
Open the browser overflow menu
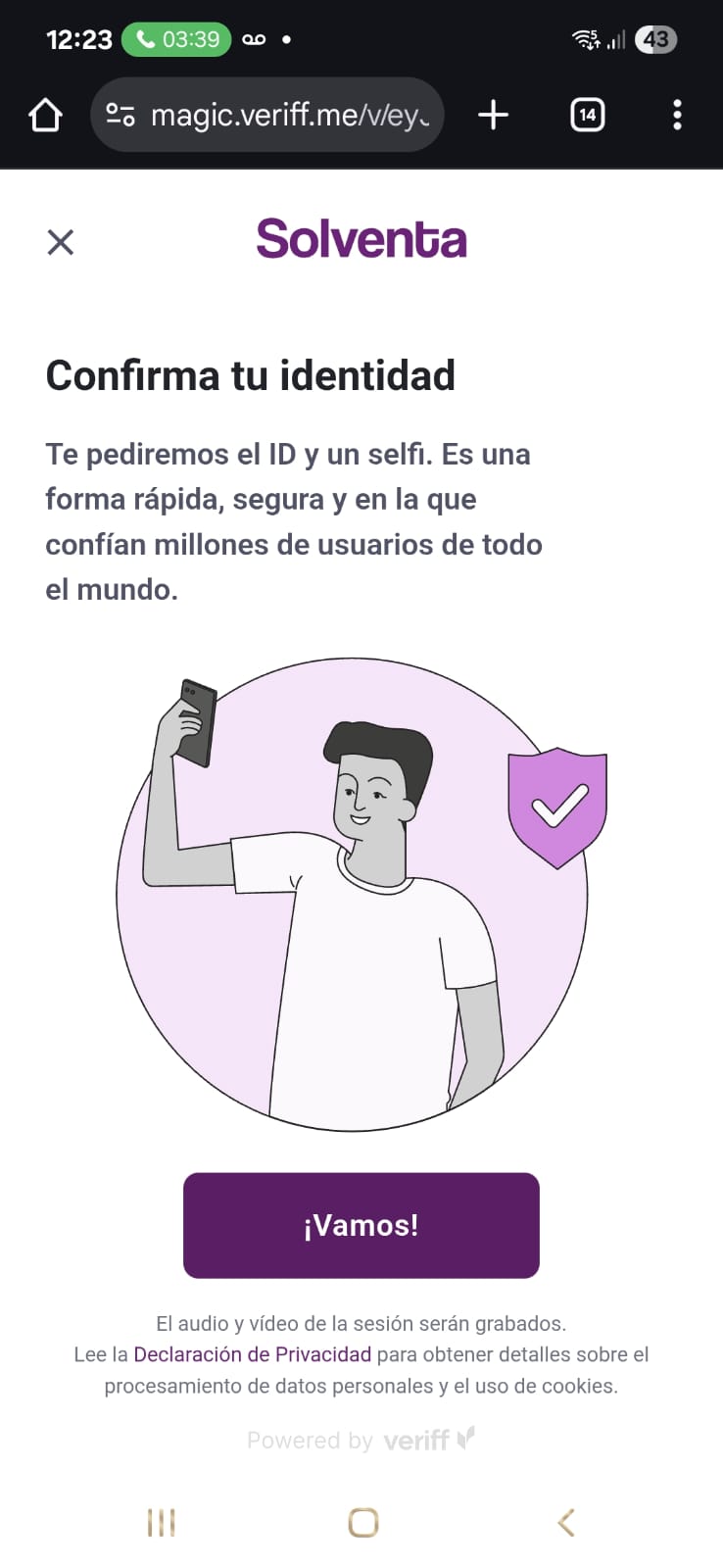677,116
